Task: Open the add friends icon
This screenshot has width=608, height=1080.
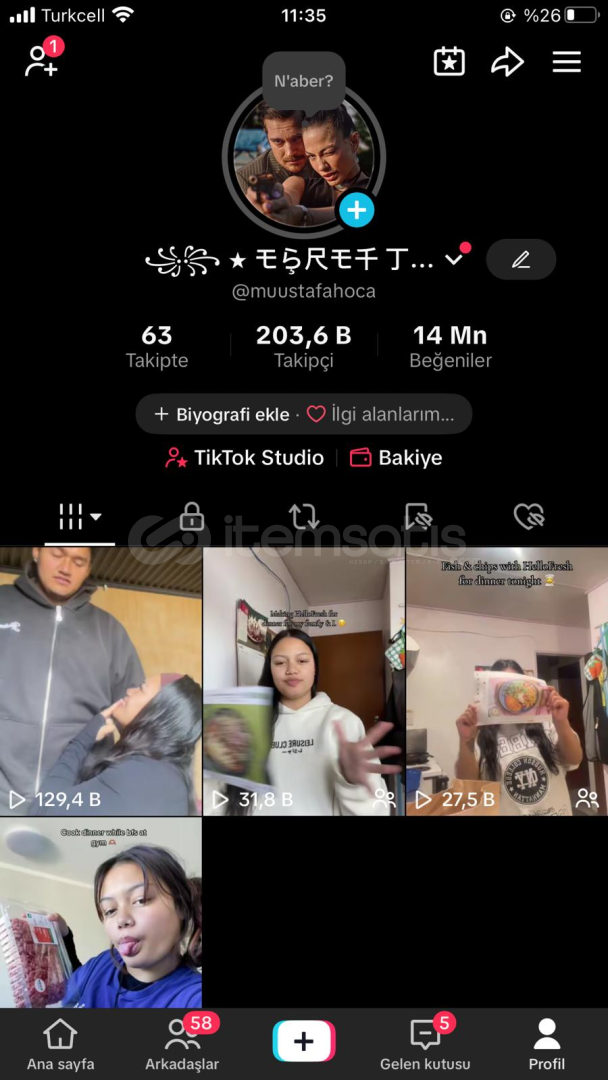Action: [42, 61]
